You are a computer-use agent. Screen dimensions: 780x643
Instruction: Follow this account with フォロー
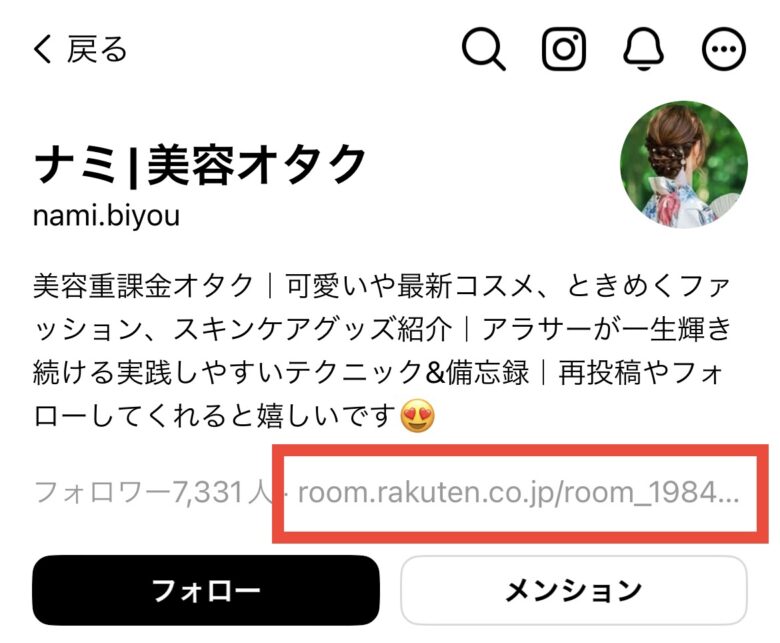coord(206,590)
